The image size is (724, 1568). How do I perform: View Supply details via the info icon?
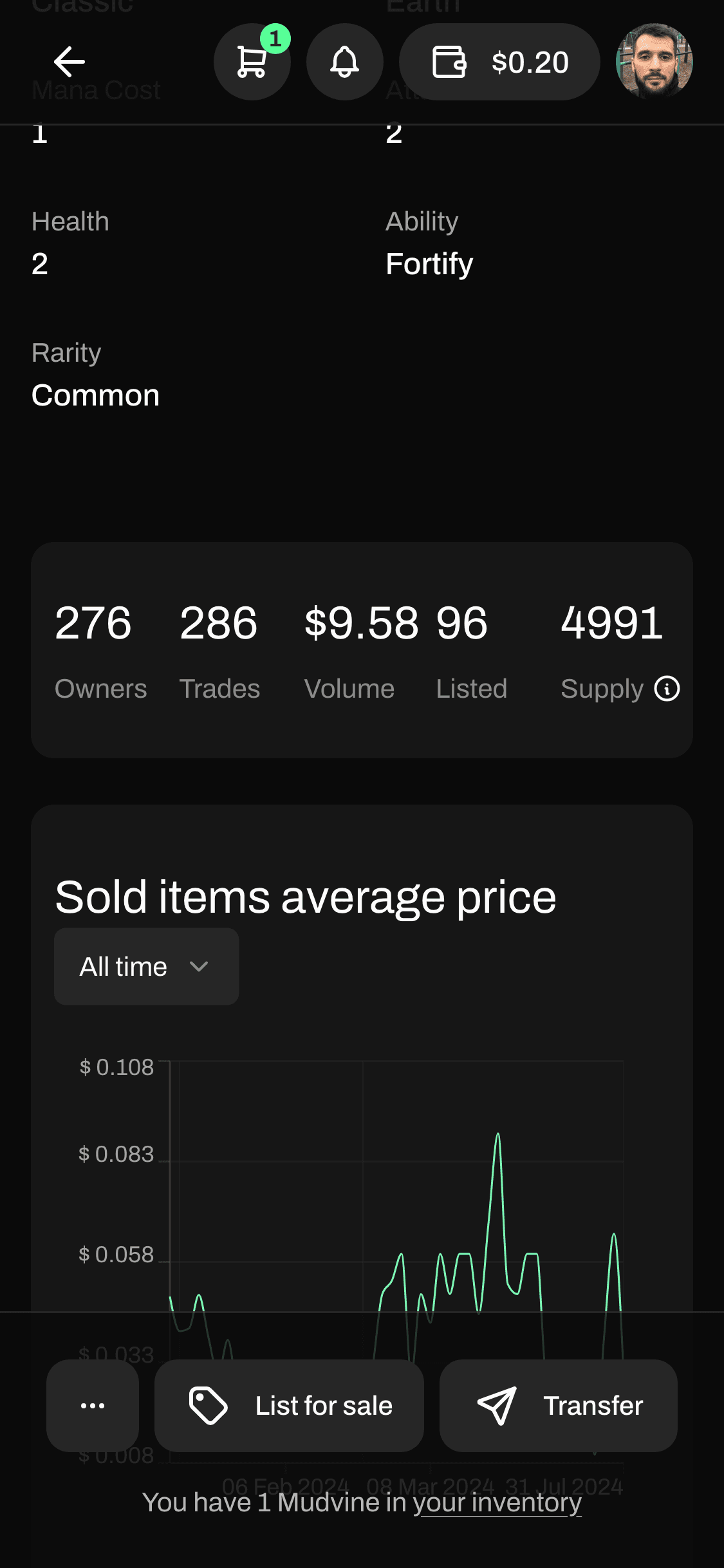tap(667, 687)
